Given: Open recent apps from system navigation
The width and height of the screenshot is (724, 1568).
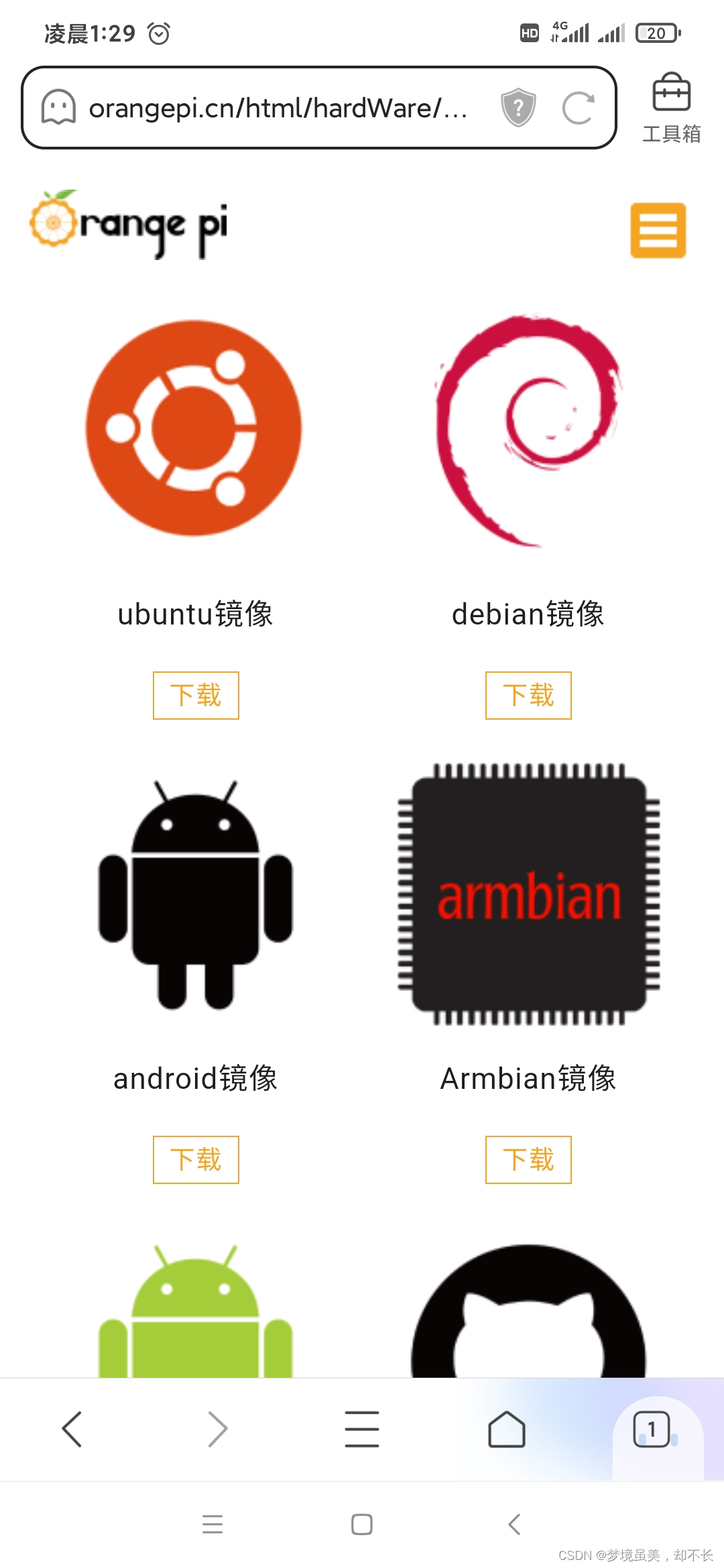Looking at the screenshot, I should coord(213,1524).
